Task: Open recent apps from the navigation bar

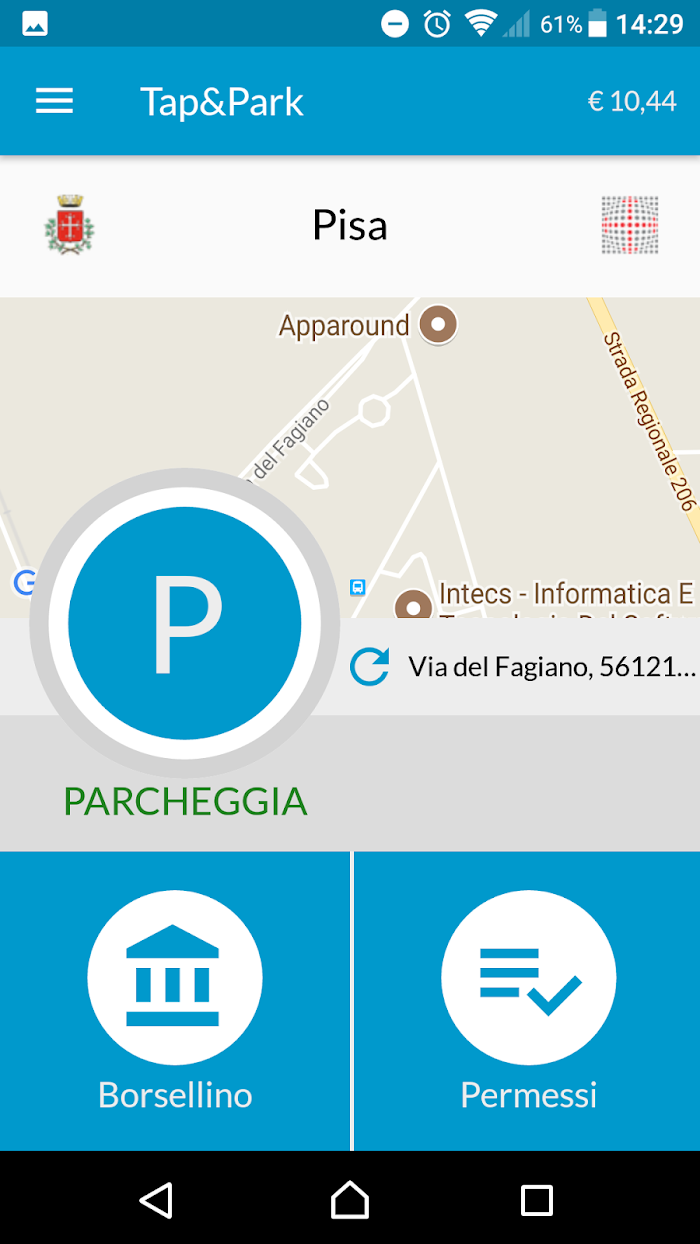Action: coord(537,1199)
